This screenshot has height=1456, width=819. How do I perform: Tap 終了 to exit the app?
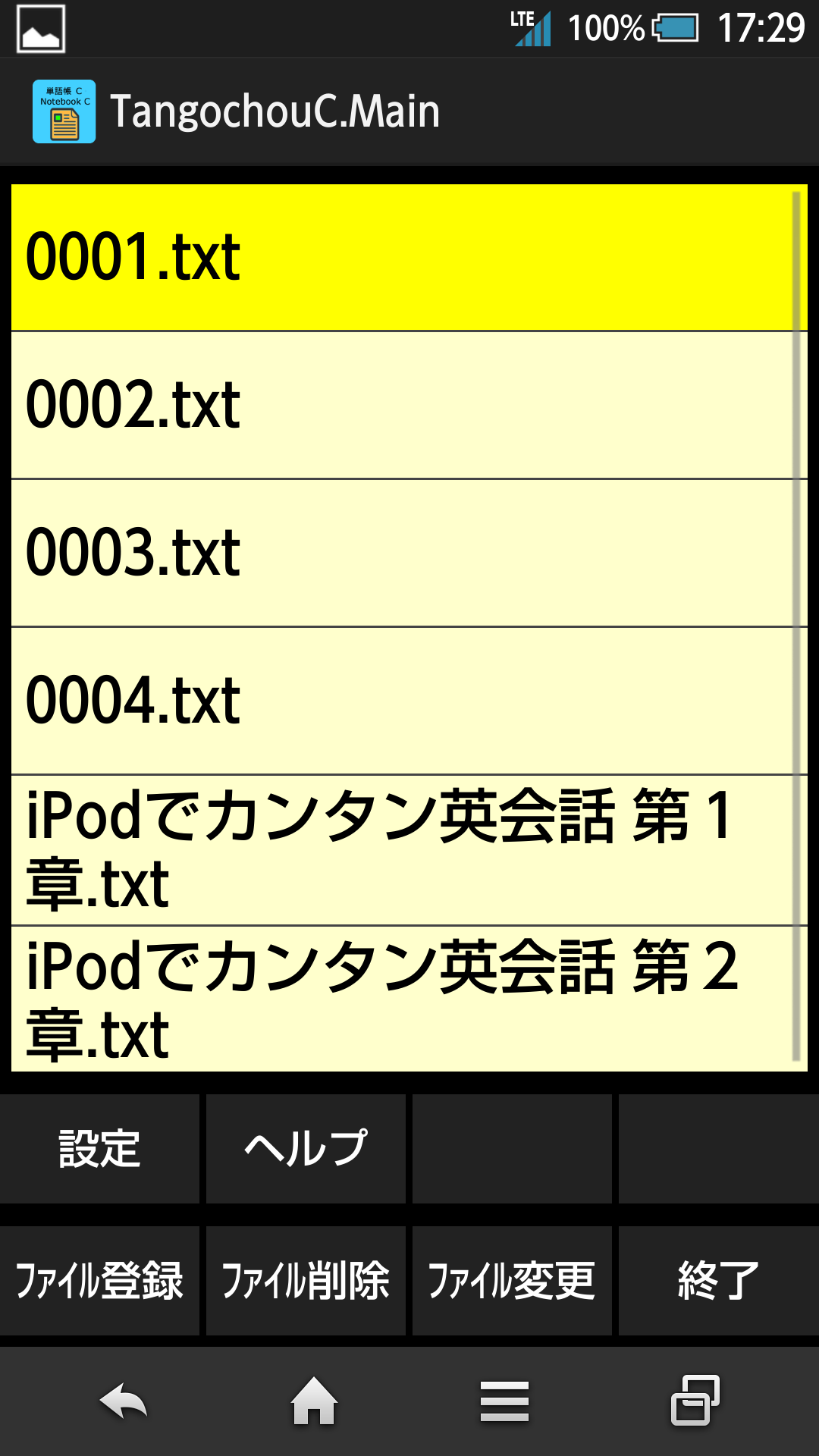[717, 1280]
